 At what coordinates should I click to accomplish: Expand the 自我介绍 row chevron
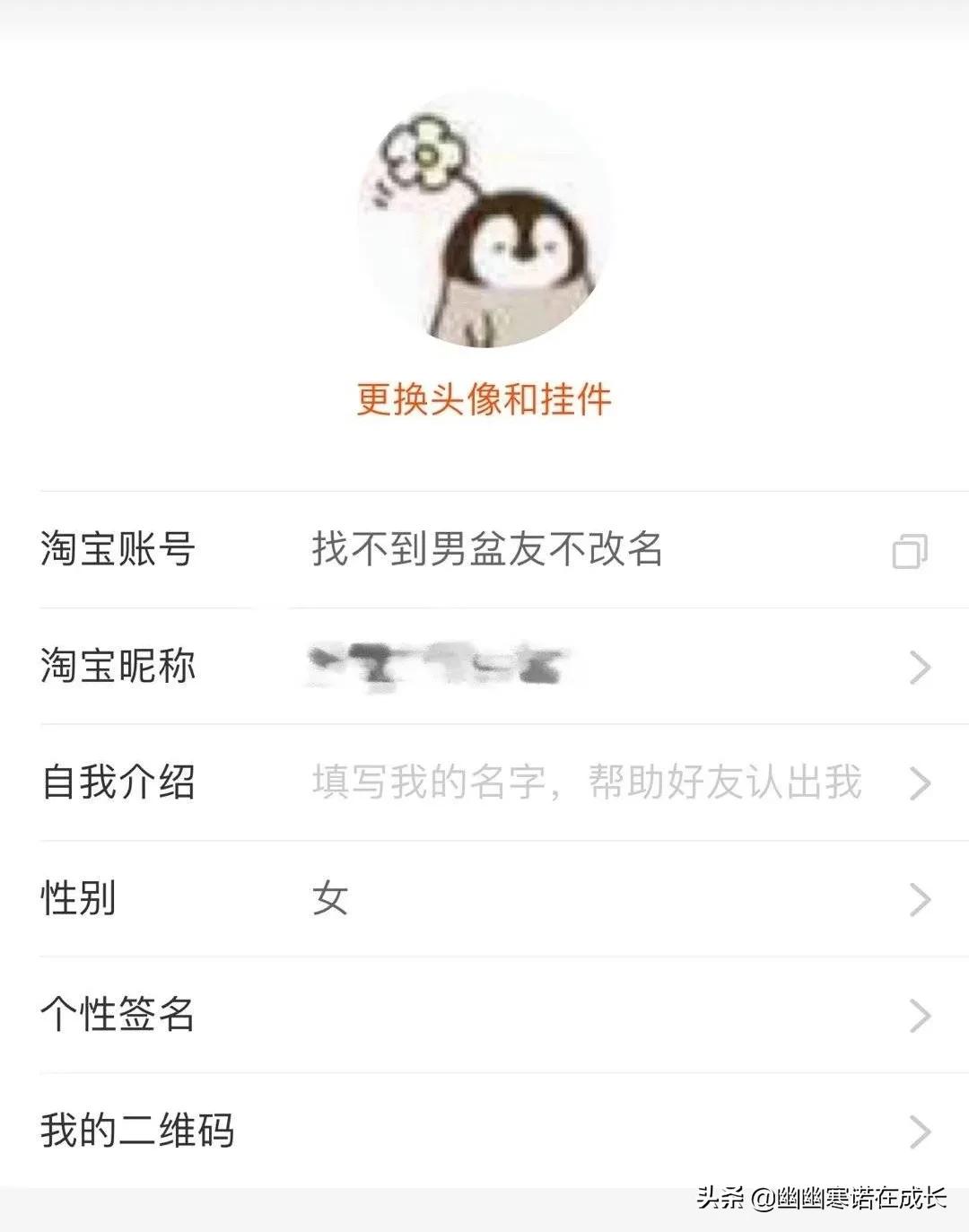[x=918, y=784]
